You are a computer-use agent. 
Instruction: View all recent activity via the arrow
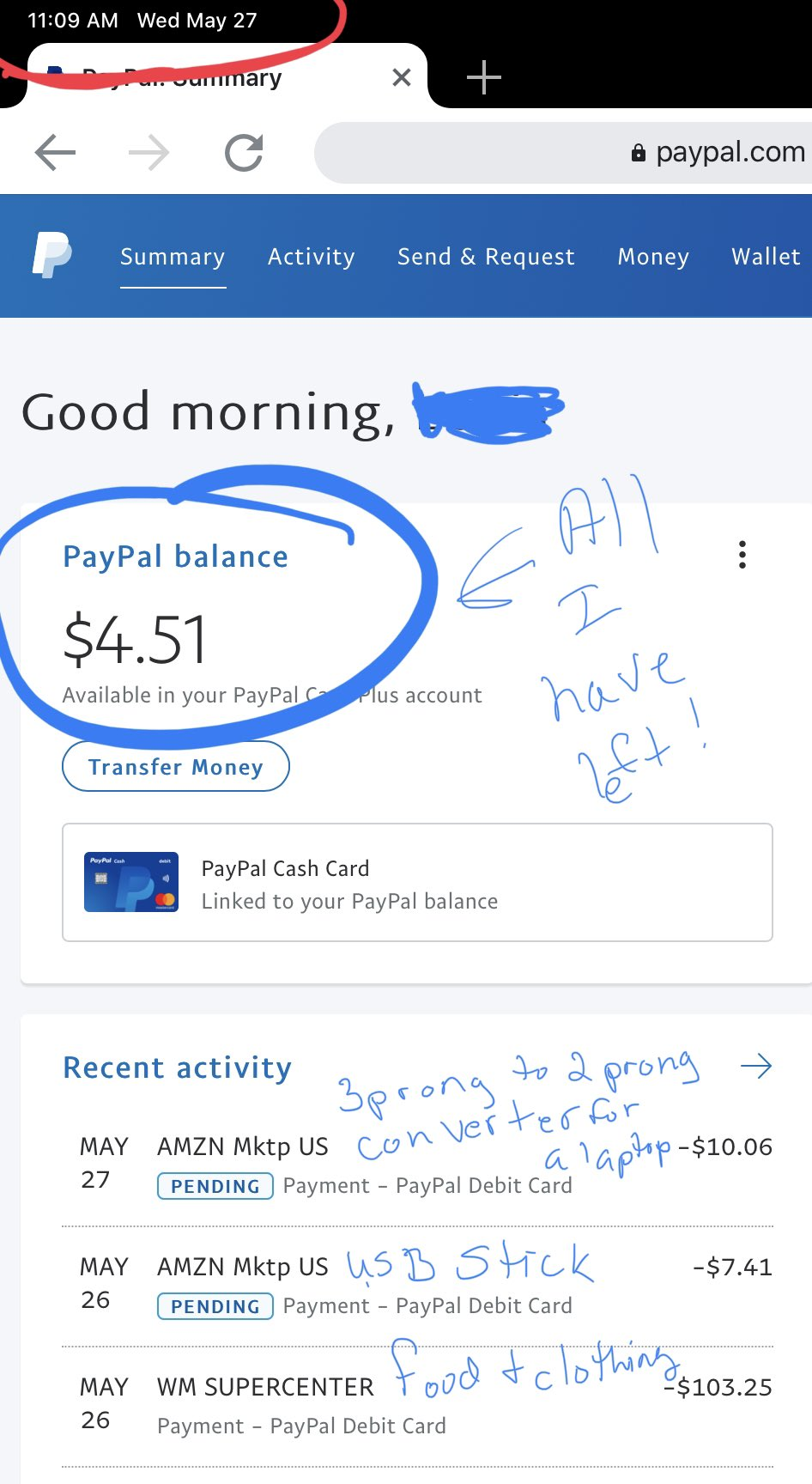click(x=756, y=1067)
